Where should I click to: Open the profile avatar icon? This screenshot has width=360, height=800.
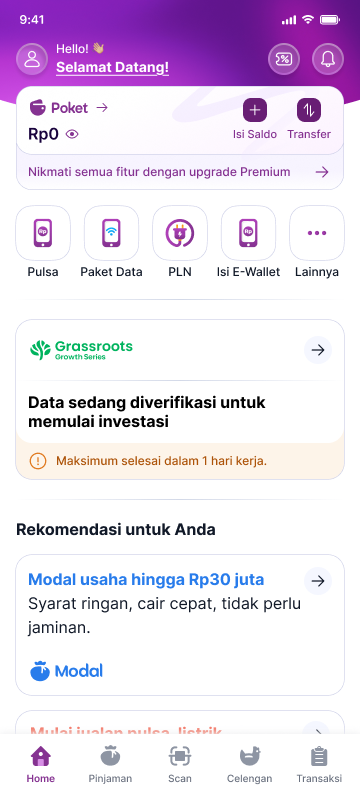tap(32, 59)
